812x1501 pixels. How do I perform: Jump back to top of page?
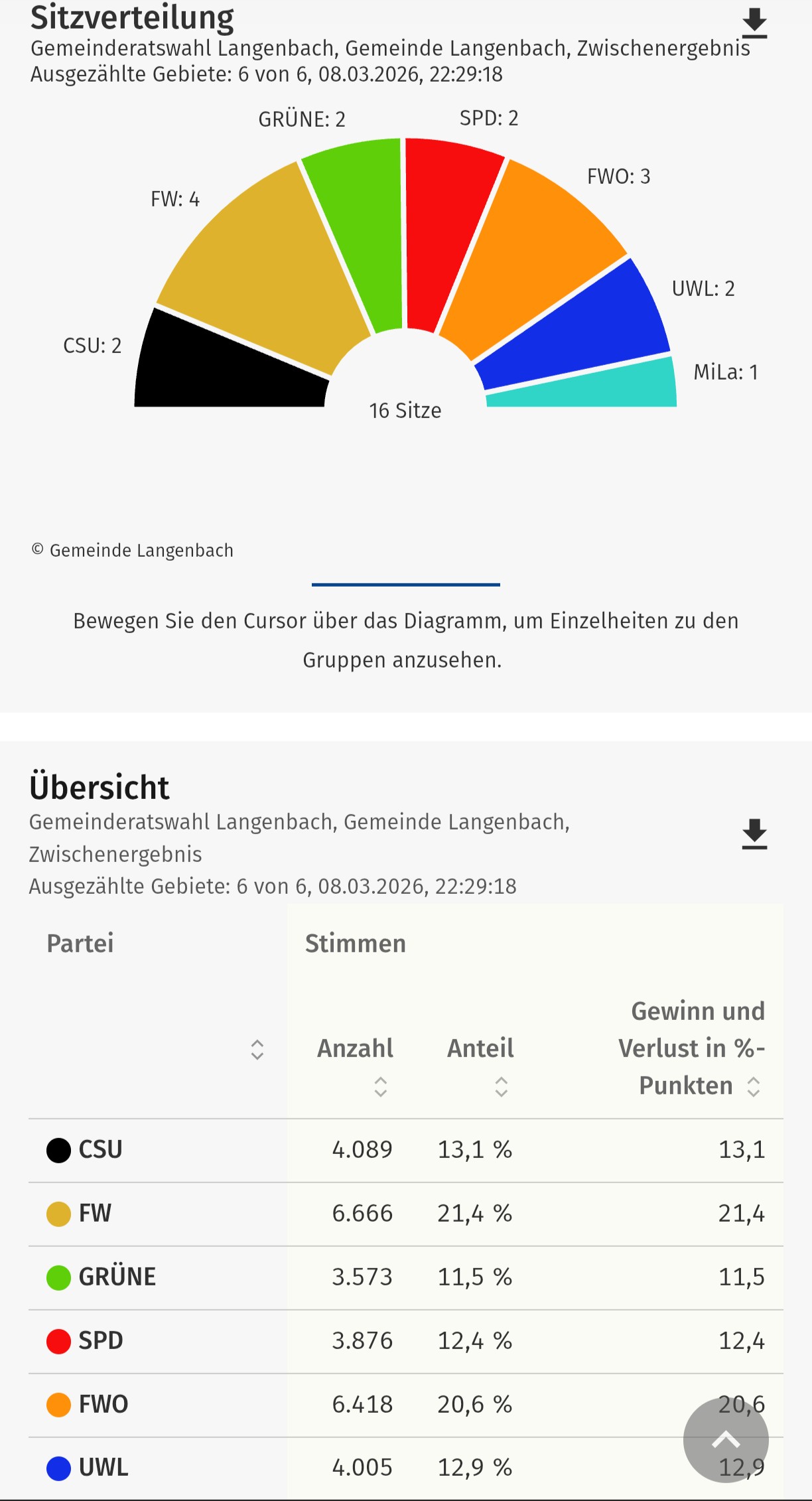point(726,1440)
